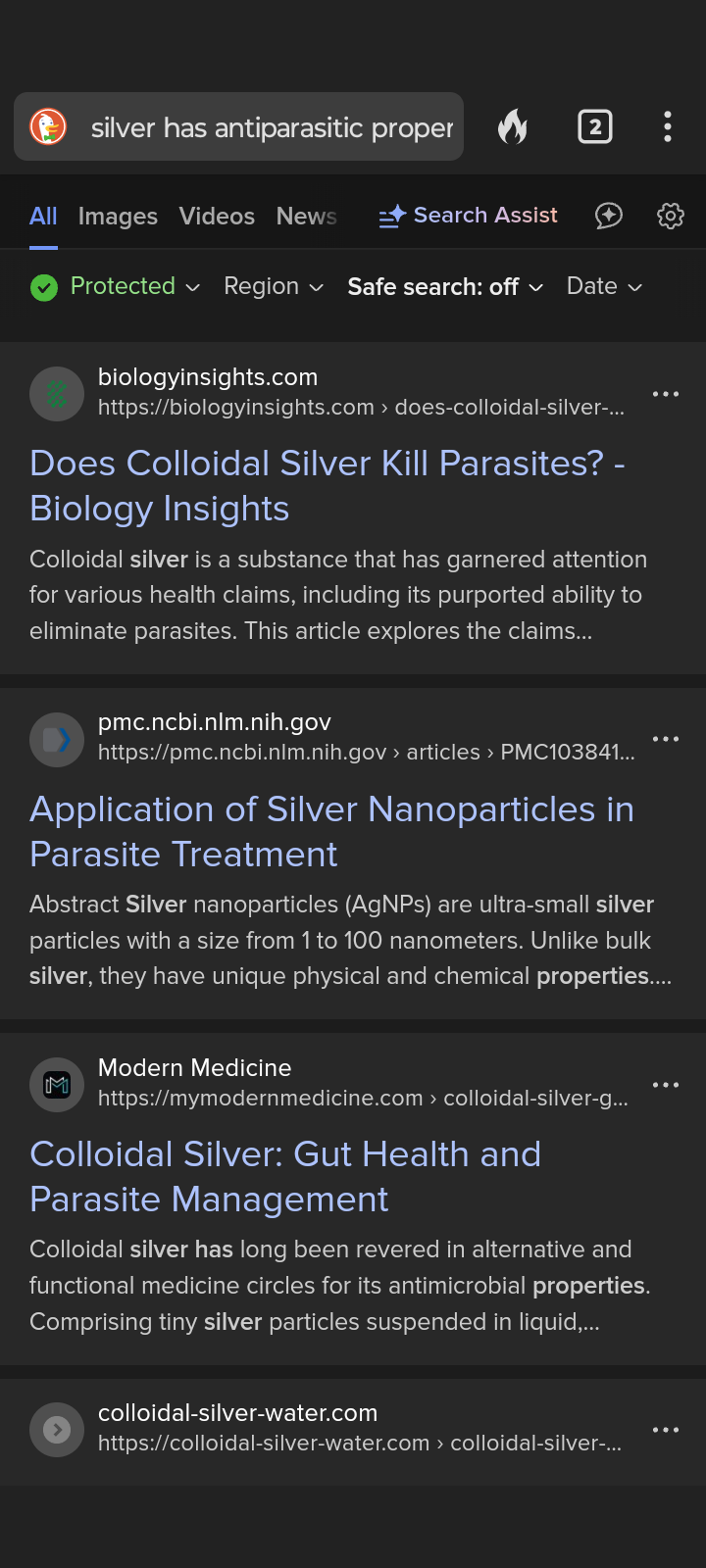Open the tabs switcher

coord(595,127)
